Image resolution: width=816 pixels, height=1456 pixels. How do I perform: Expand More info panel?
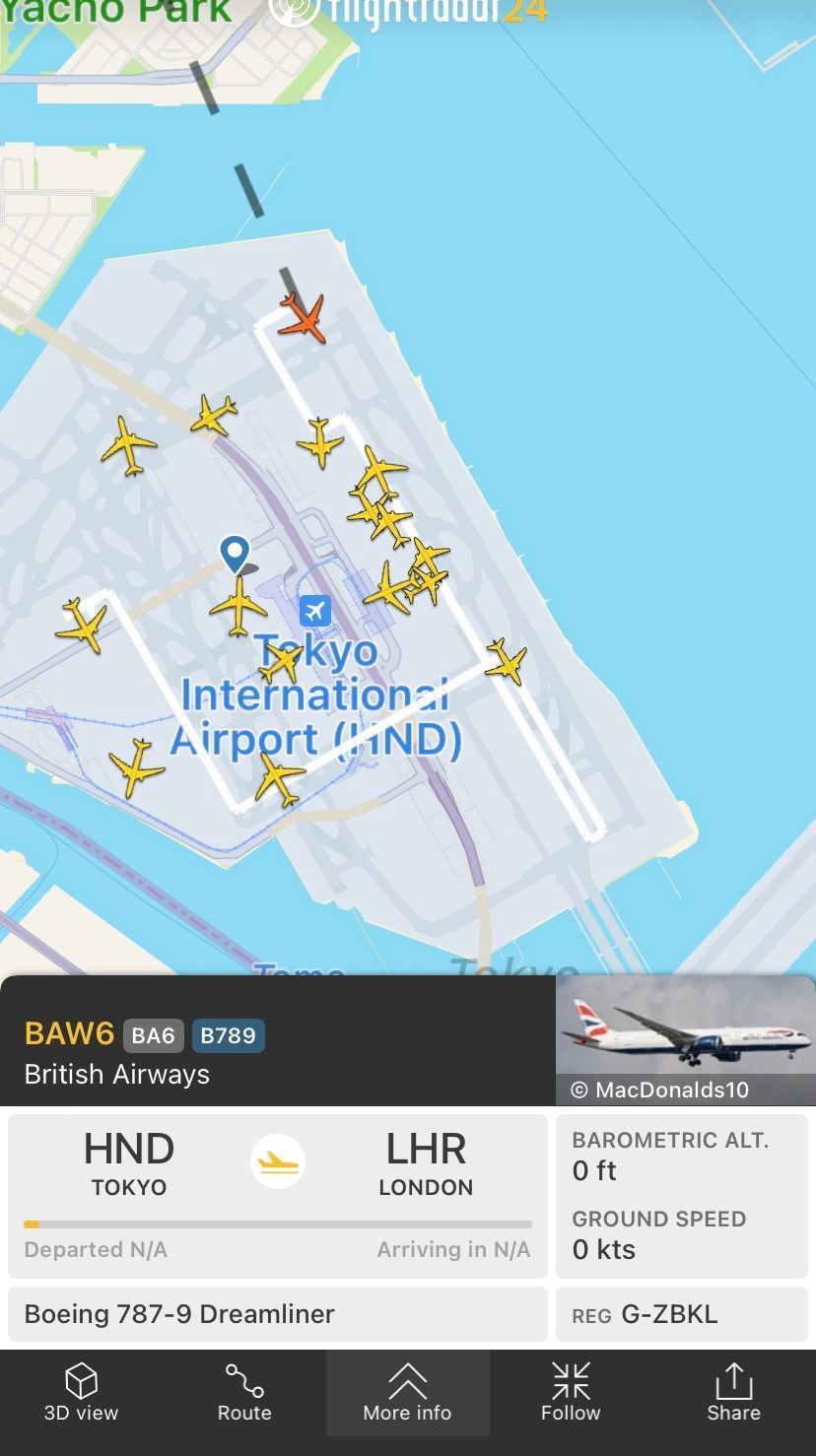pyautogui.click(x=407, y=1393)
